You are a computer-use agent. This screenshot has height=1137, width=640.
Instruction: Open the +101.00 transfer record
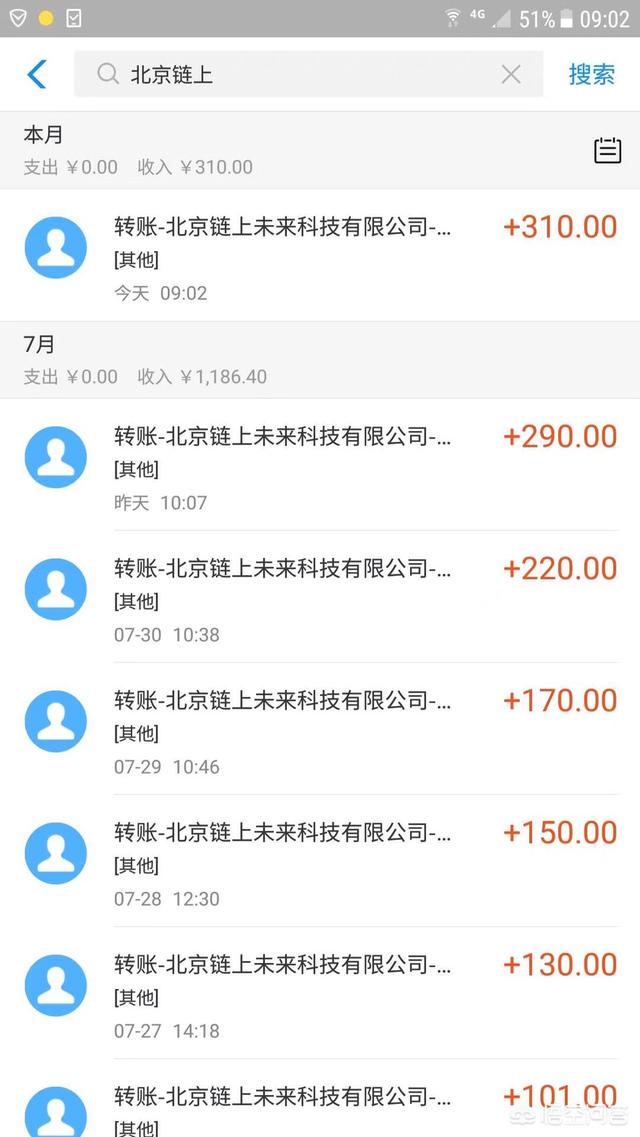click(x=320, y=1098)
